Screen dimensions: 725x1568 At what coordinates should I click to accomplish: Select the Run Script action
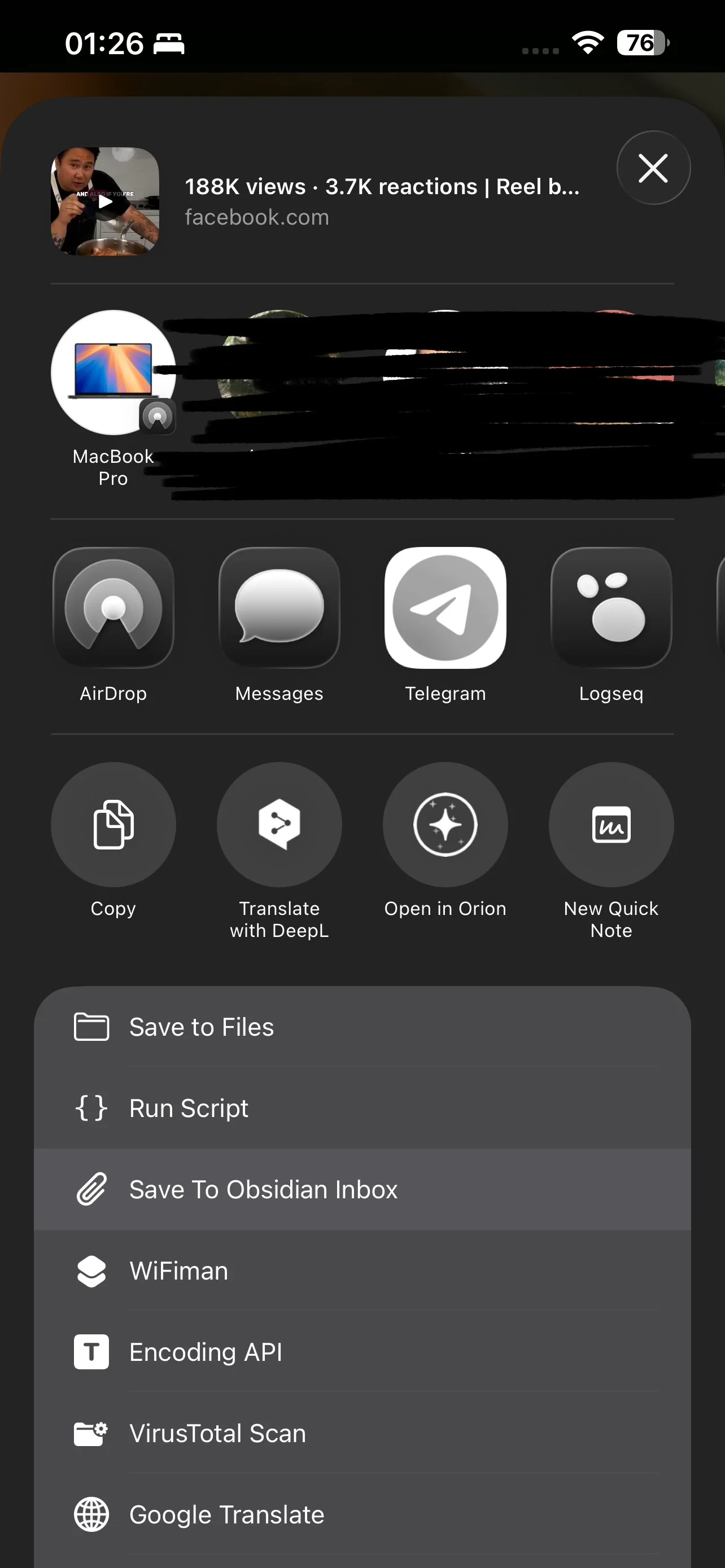click(x=362, y=1108)
